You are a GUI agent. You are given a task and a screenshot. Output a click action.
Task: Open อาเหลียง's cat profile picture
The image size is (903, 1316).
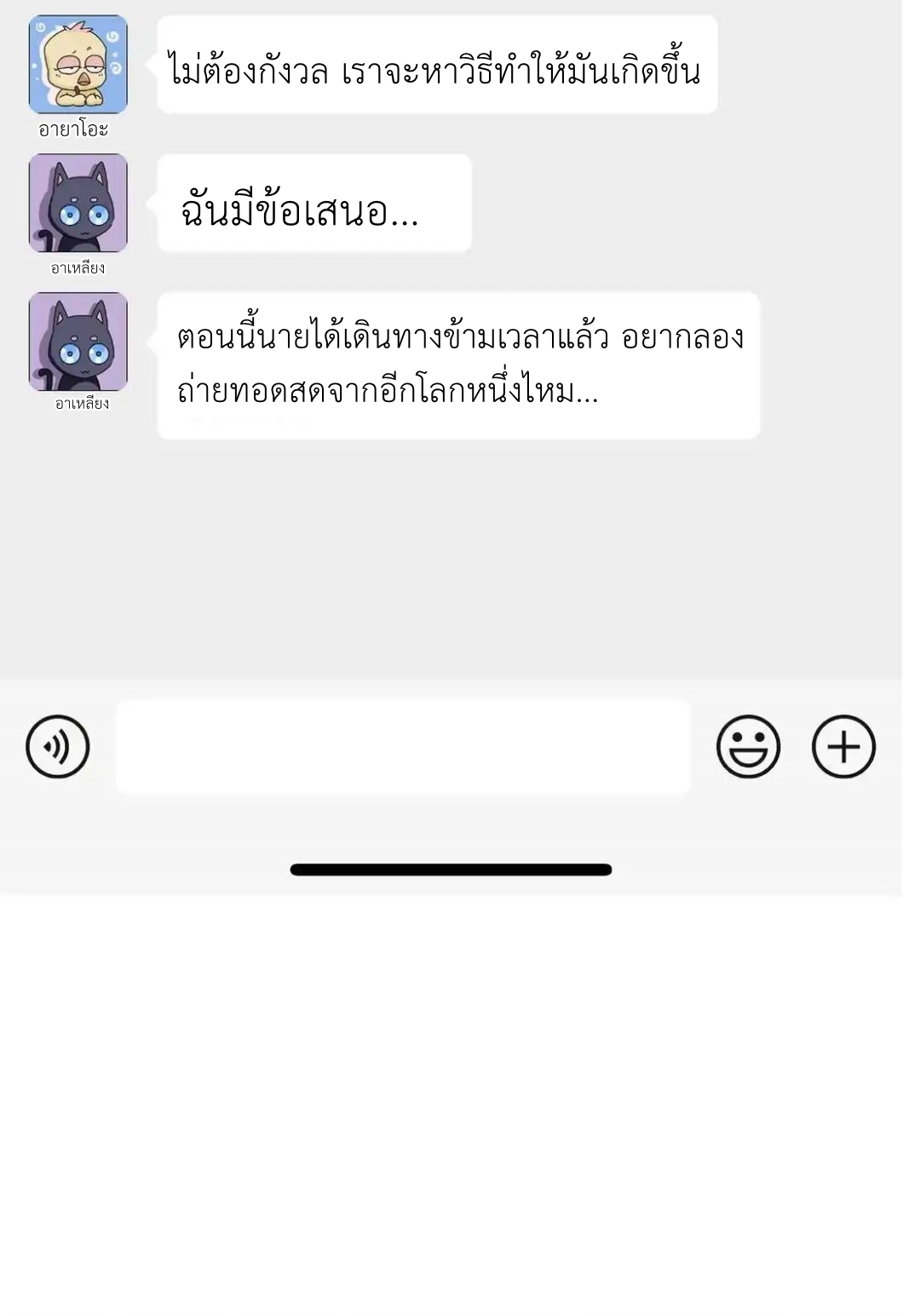click(x=78, y=203)
